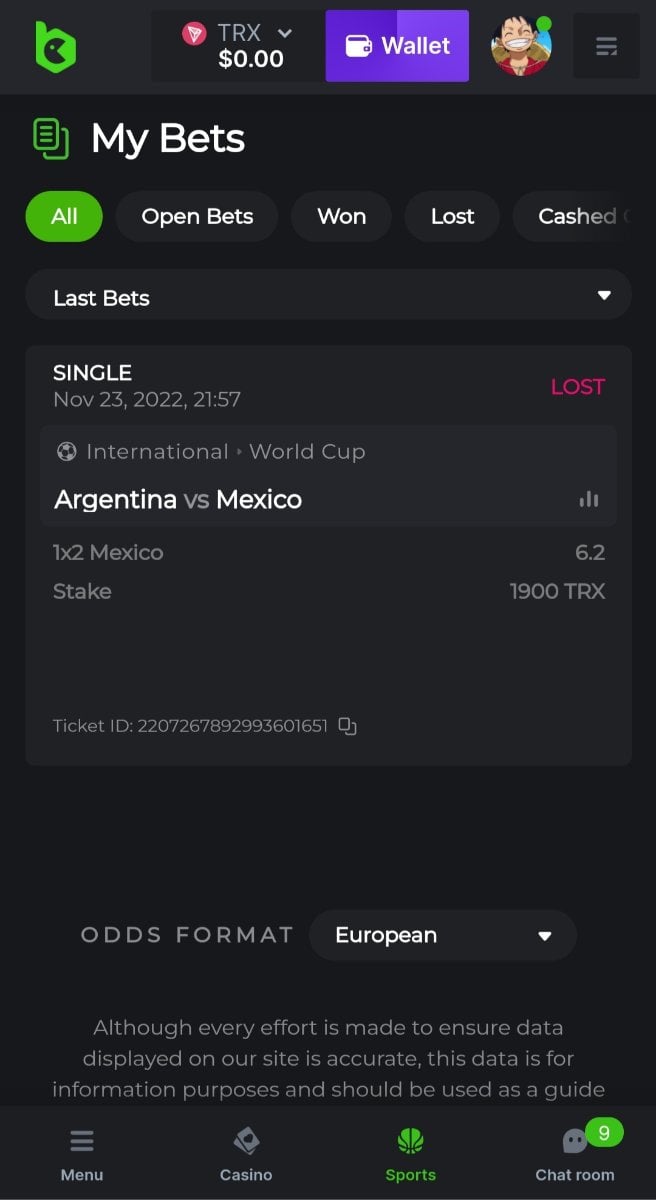Filter by Lost bets
The height and width of the screenshot is (1200, 656).
point(452,216)
